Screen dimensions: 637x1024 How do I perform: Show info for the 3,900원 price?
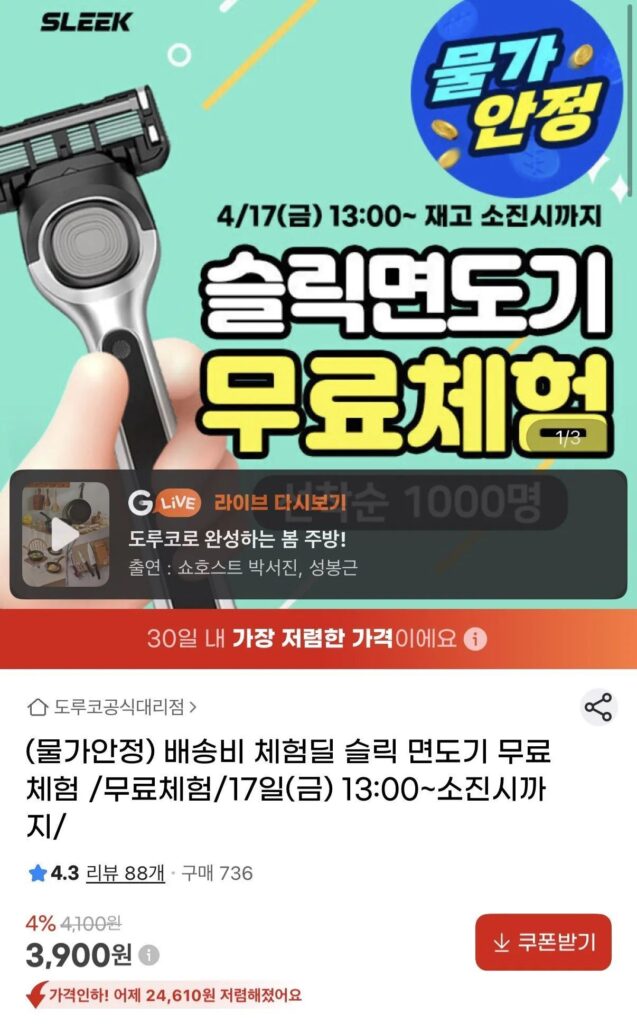(149, 956)
